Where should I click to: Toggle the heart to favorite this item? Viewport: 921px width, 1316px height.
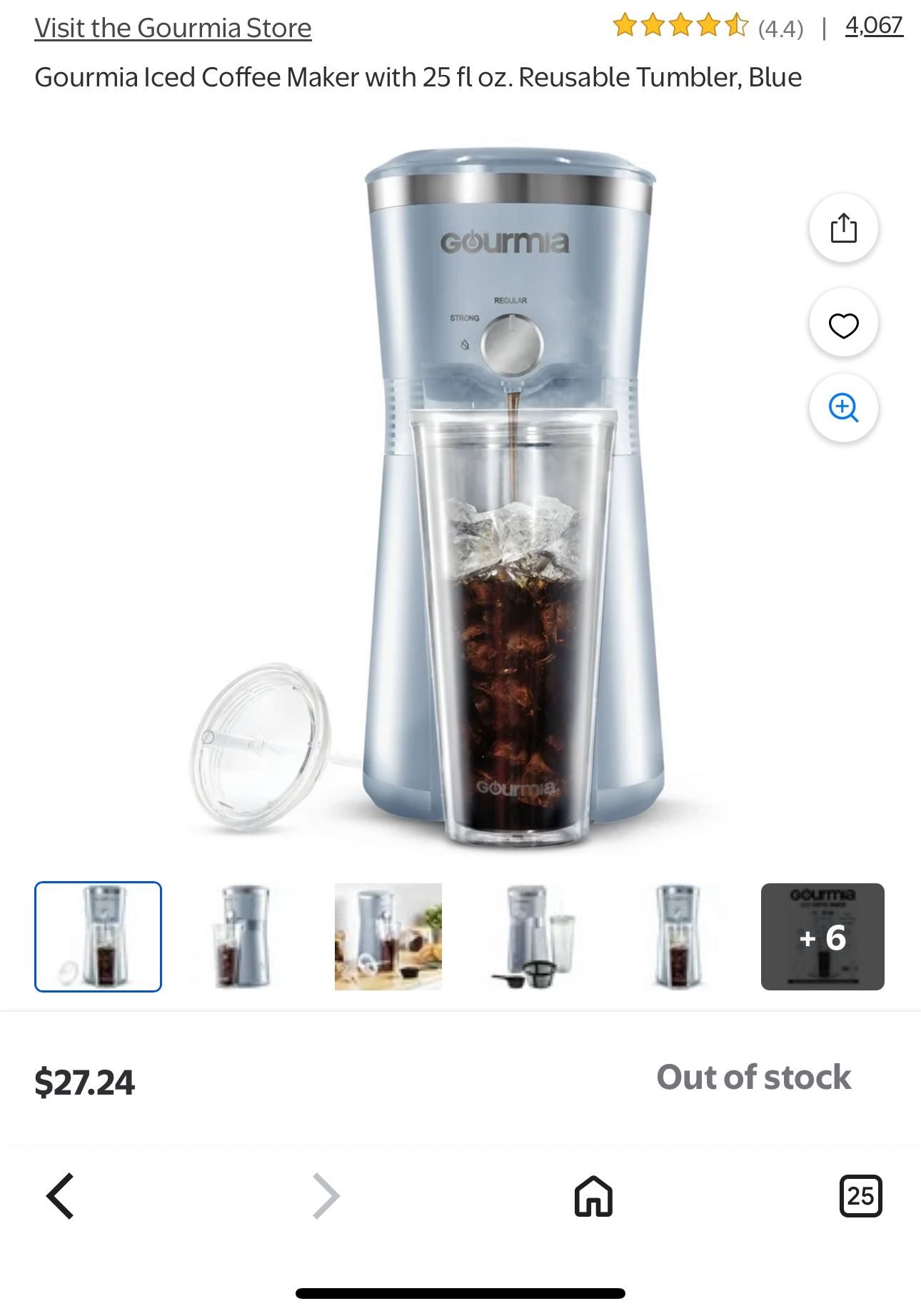click(845, 323)
